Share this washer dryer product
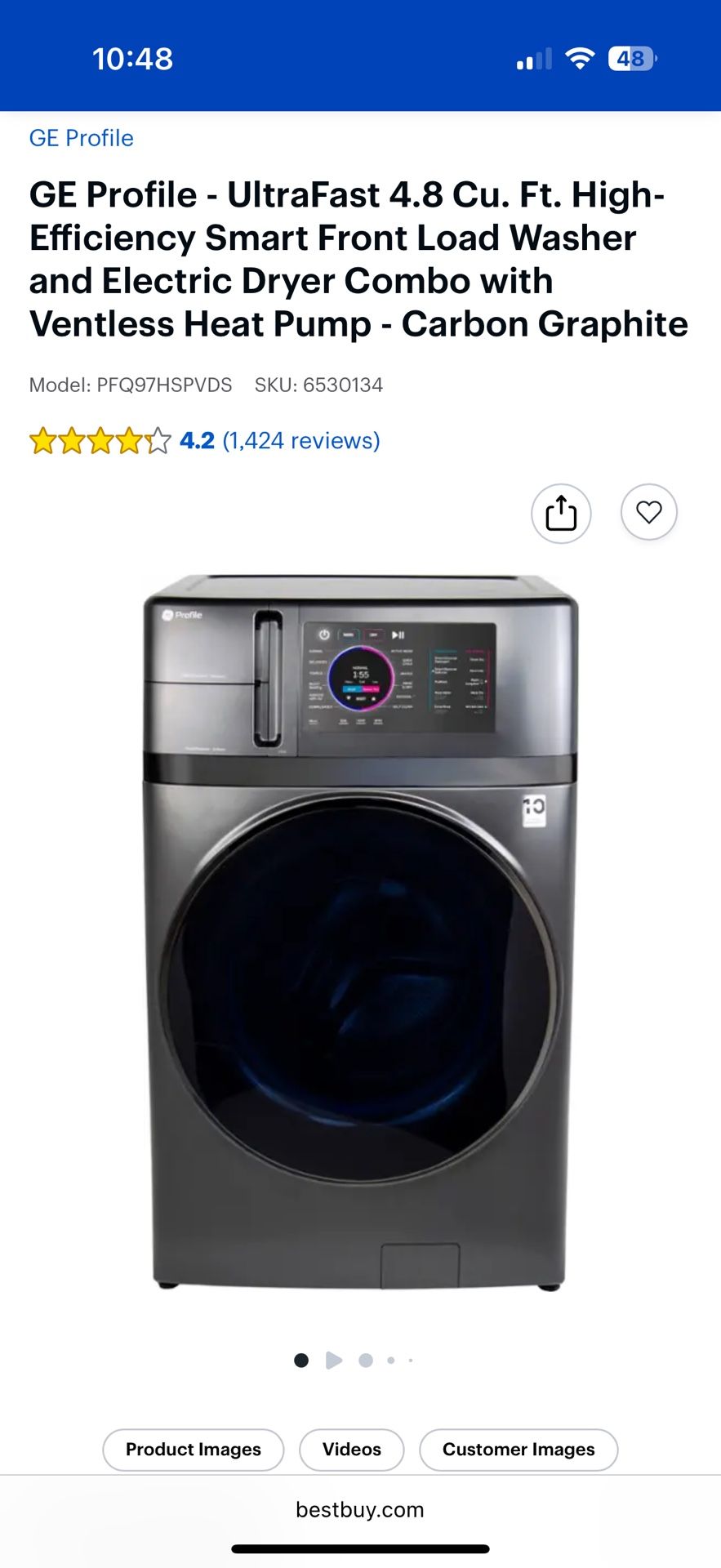The width and height of the screenshot is (721, 1568). coord(561,513)
